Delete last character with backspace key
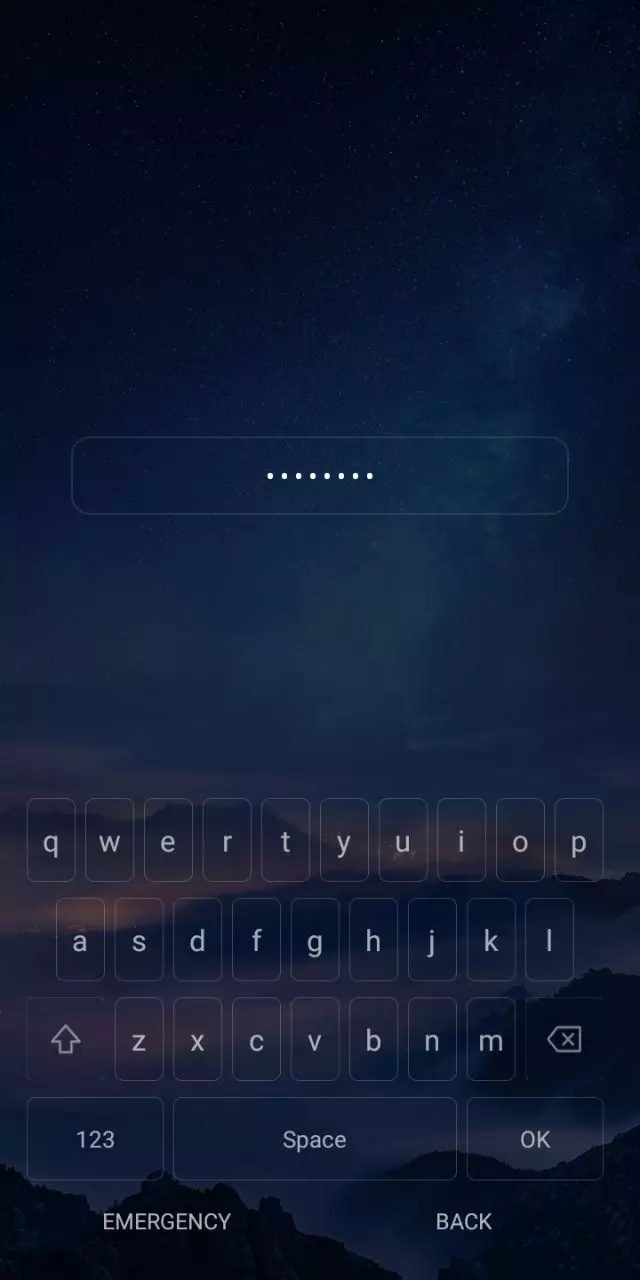 coord(564,1040)
